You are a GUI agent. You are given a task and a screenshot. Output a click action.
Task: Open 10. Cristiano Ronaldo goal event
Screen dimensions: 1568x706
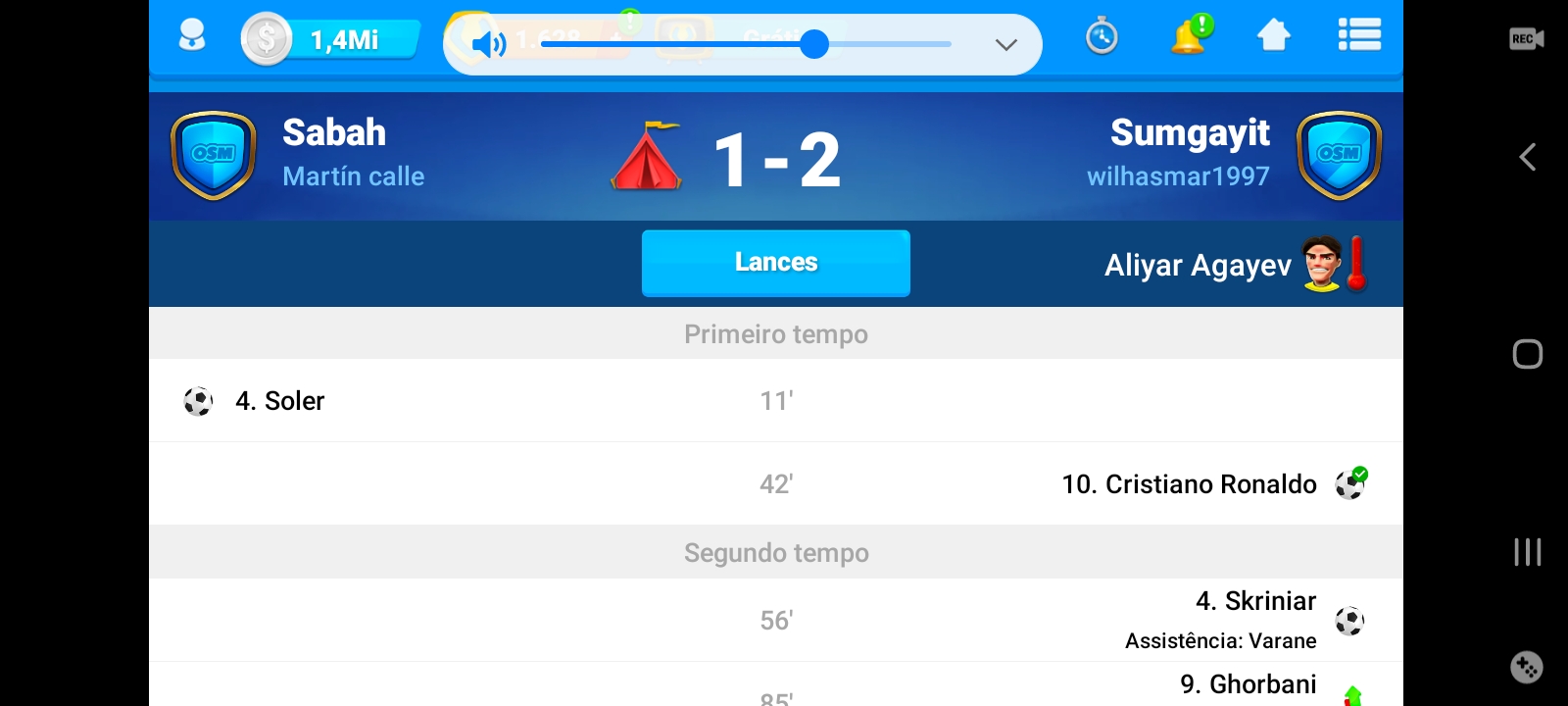pos(1189,484)
